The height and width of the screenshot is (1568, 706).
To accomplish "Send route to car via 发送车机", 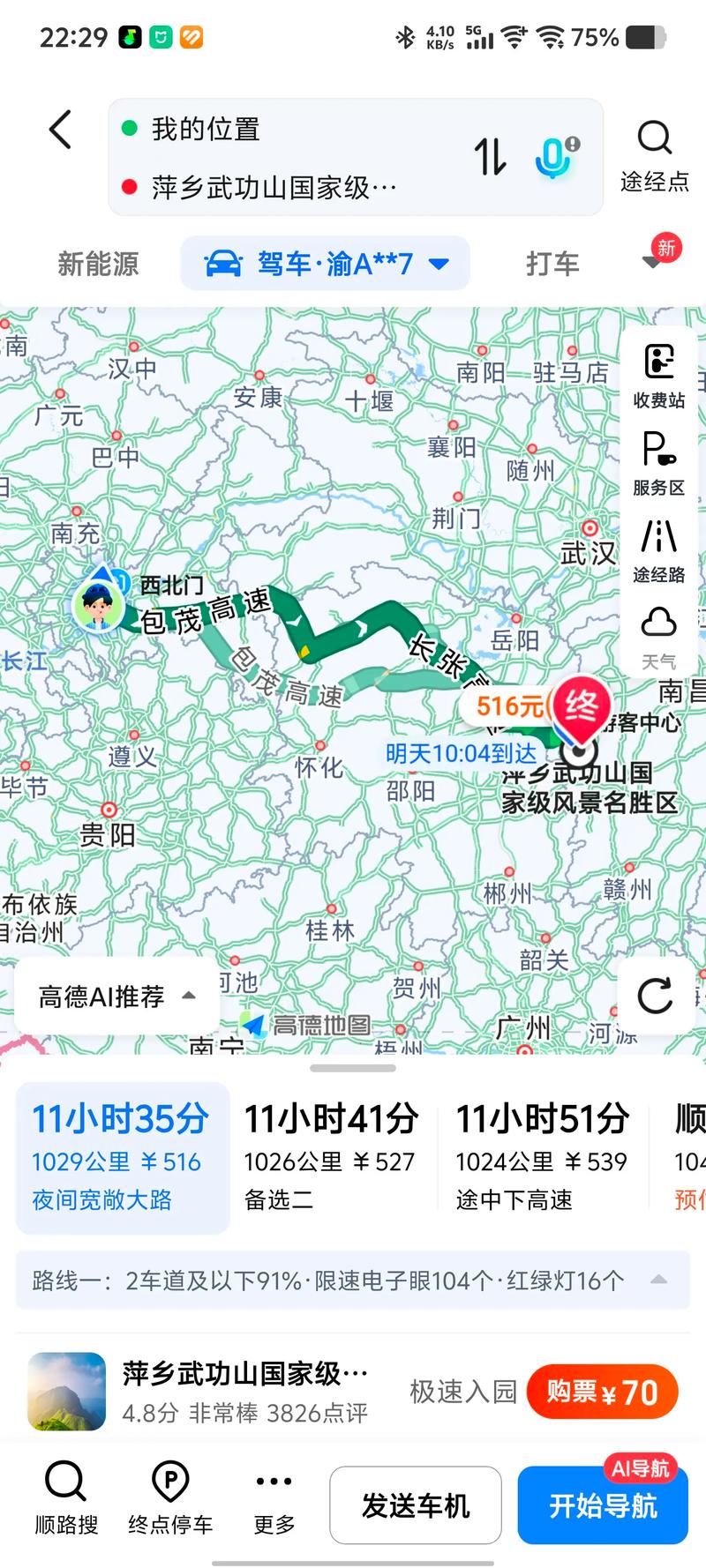I will click(416, 1504).
